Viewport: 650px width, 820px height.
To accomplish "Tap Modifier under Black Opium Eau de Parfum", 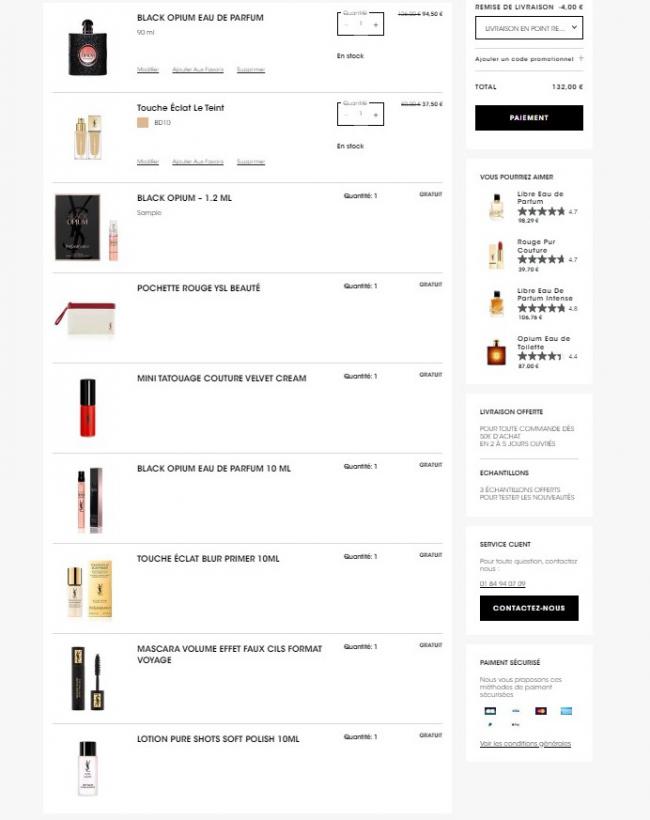I will pos(148,70).
